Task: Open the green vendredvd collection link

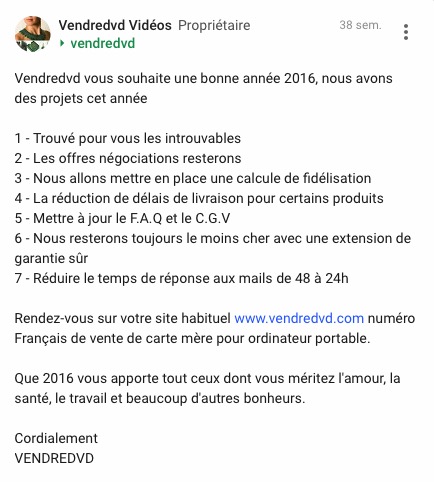Action: click(103, 43)
